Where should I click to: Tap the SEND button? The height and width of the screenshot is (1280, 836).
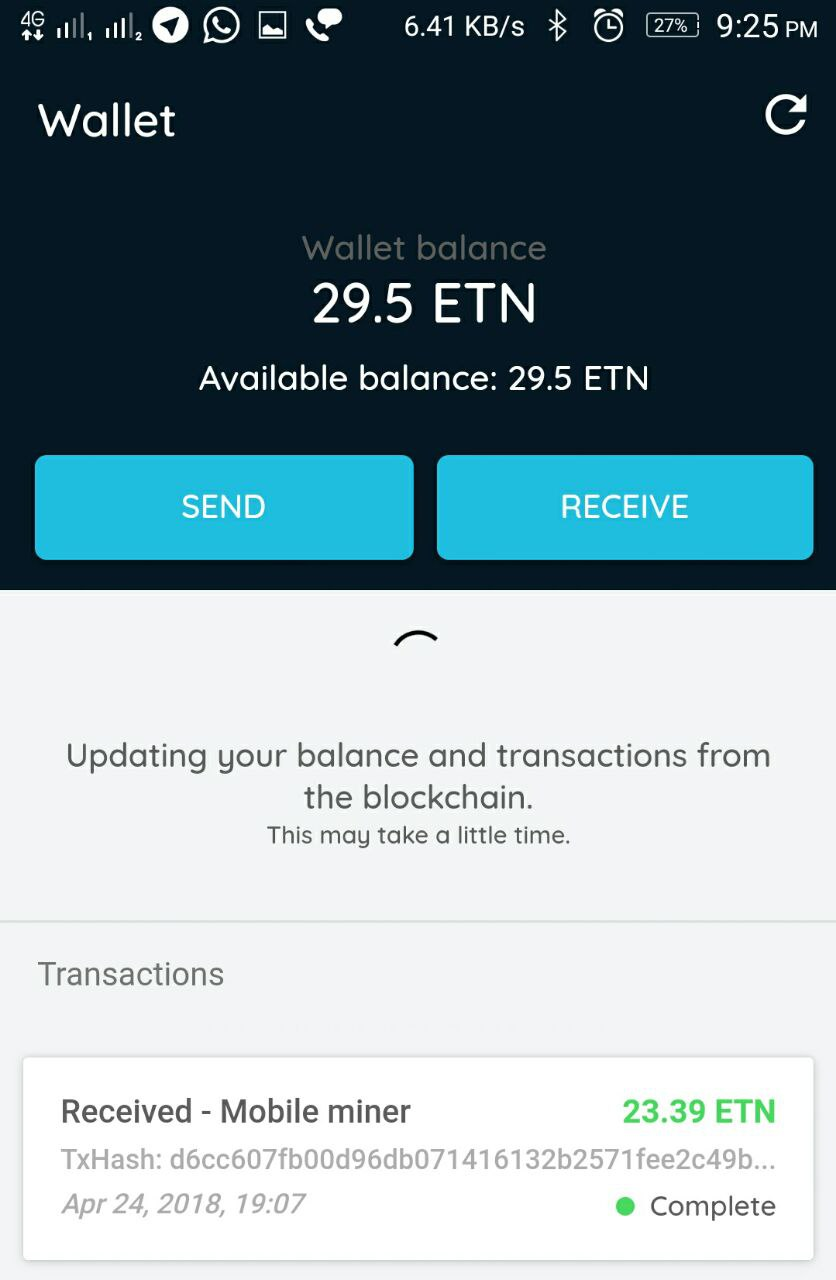[224, 507]
